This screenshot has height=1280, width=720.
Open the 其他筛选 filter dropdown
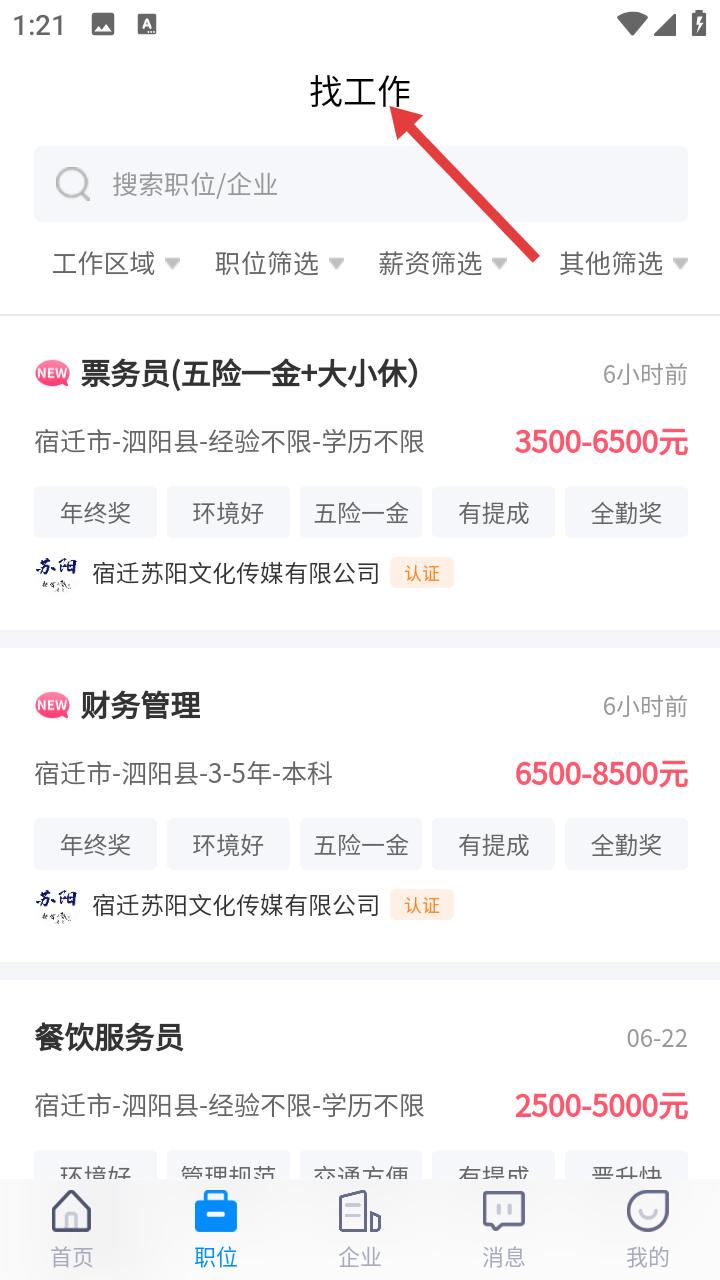[623, 263]
